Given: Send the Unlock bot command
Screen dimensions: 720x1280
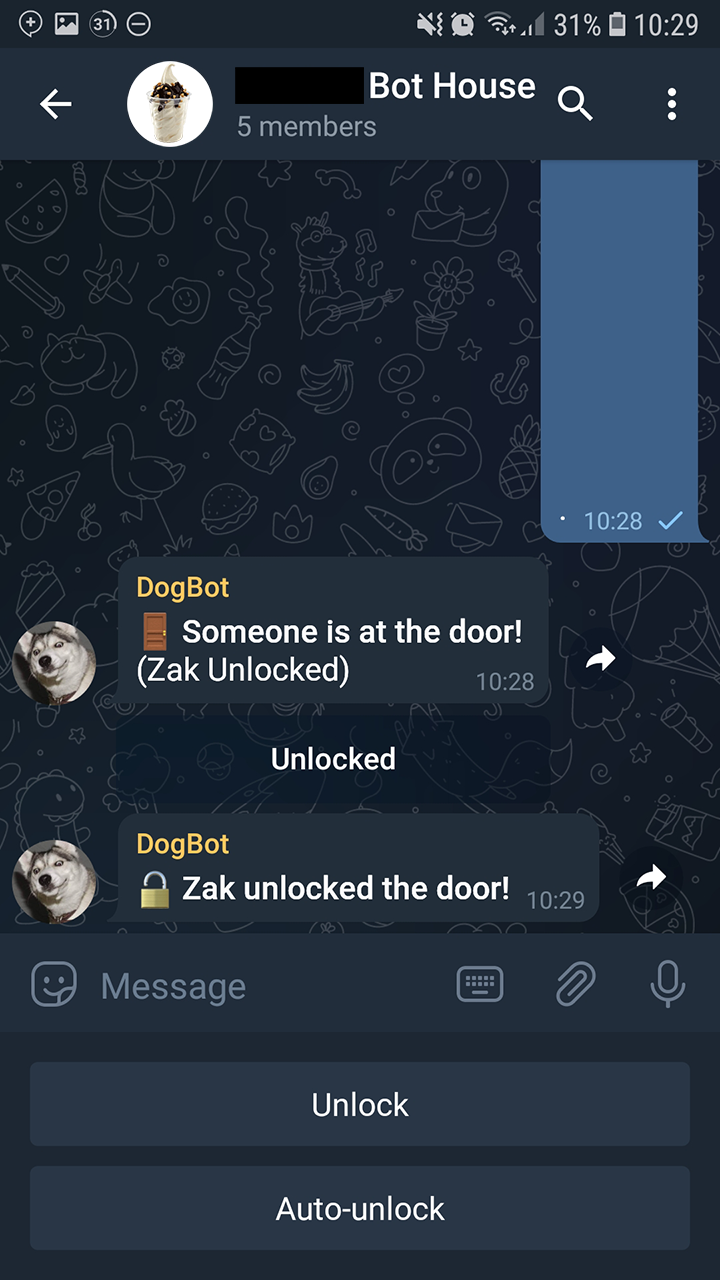Looking at the screenshot, I should [360, 1104].
